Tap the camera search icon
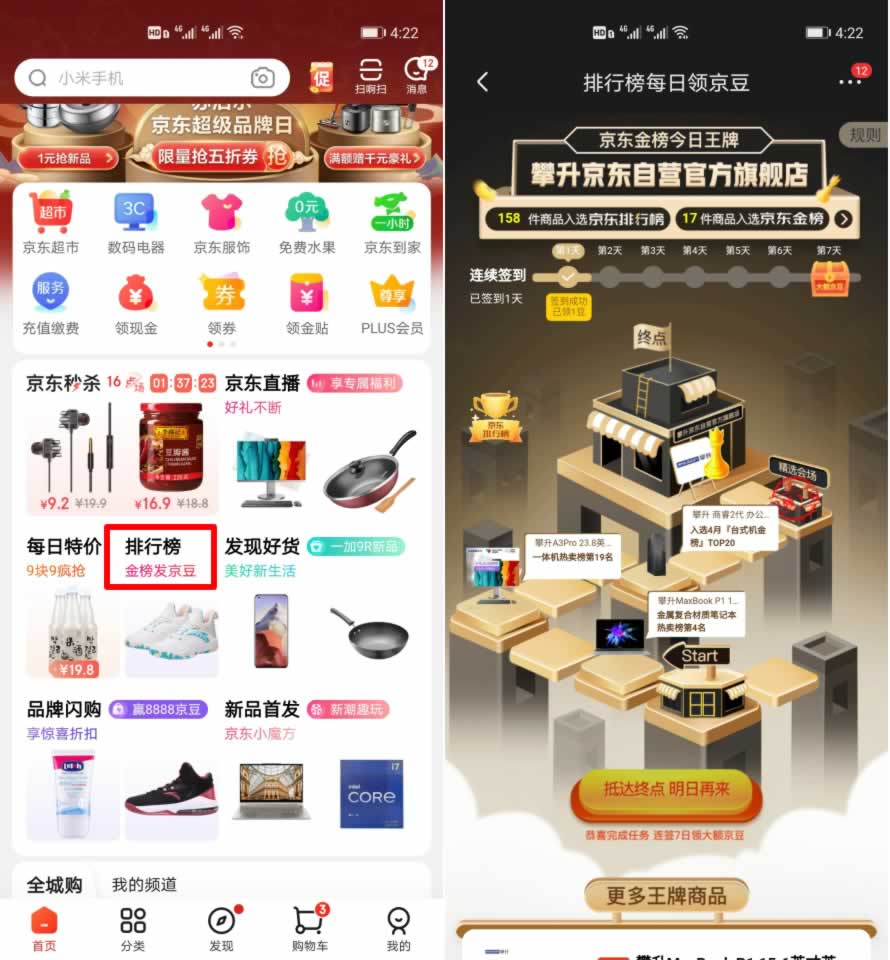This screenshot has height=960, width=890. click(x=263, y=78)
